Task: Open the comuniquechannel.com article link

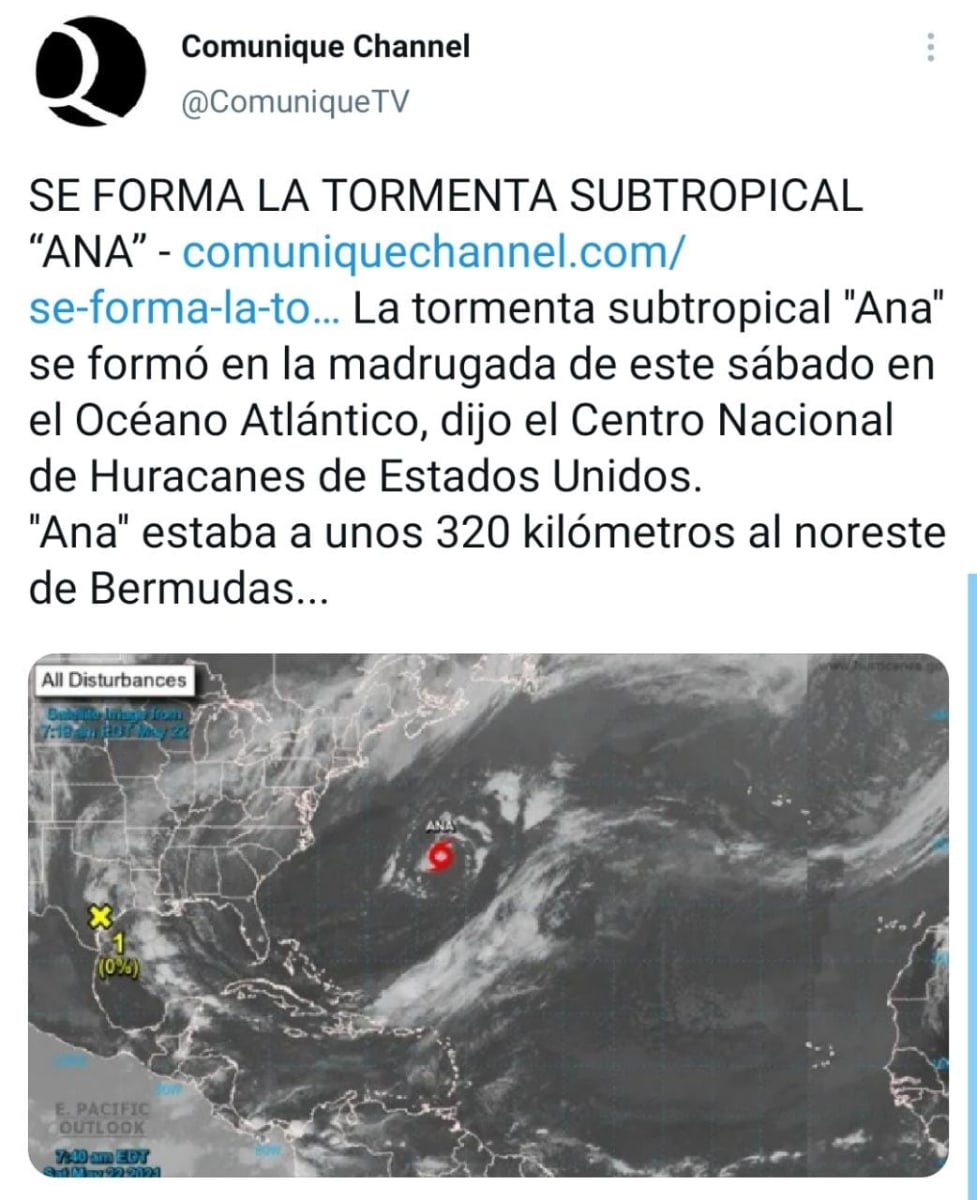Action: (x=434, y=253)
